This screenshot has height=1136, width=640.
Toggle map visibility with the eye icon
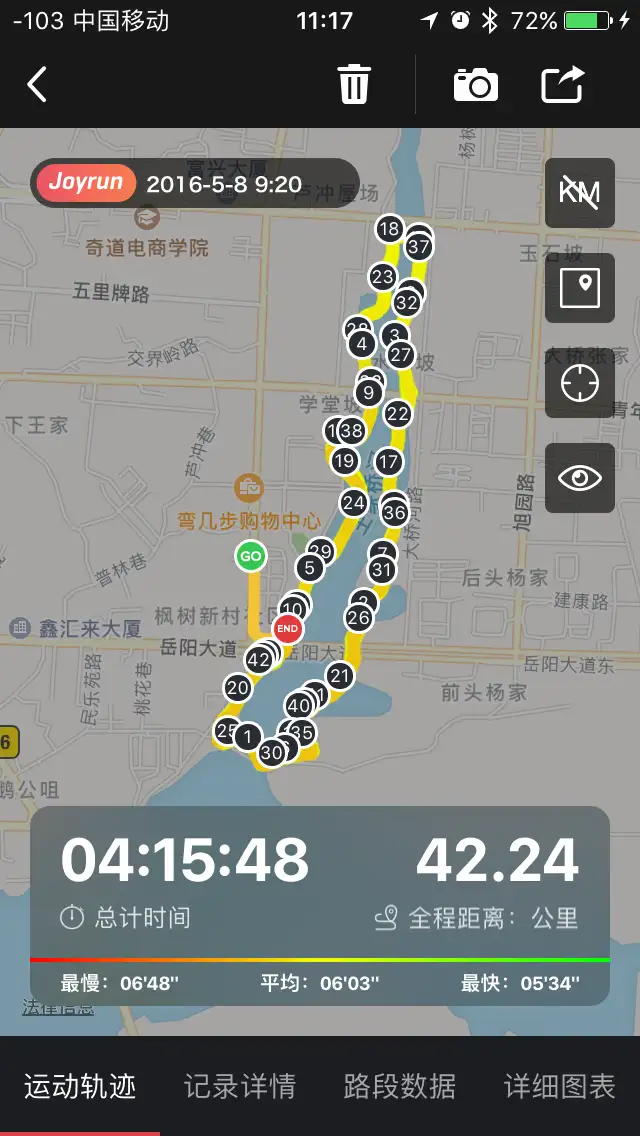pyautogui.click(x=580, y=478)
